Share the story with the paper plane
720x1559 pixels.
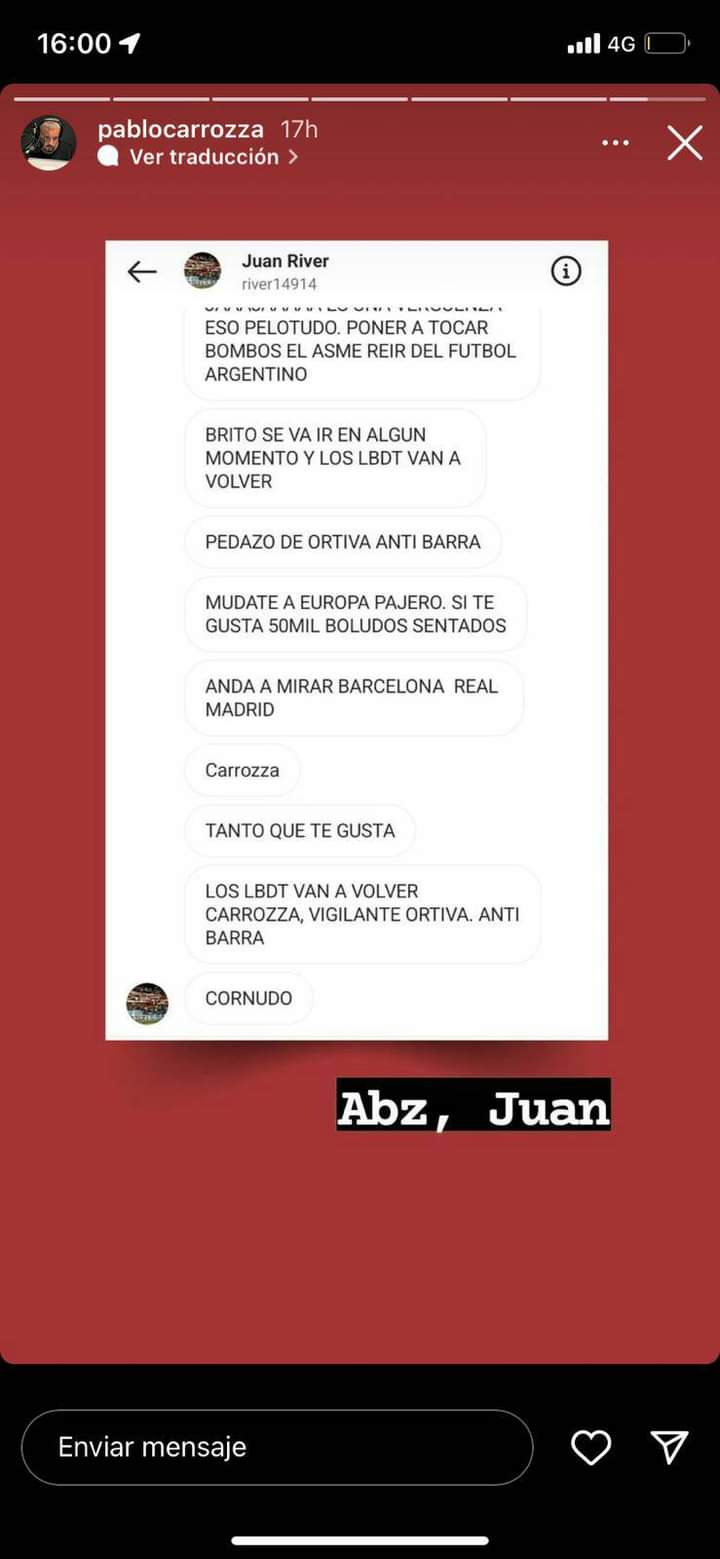pos(669,1447)
